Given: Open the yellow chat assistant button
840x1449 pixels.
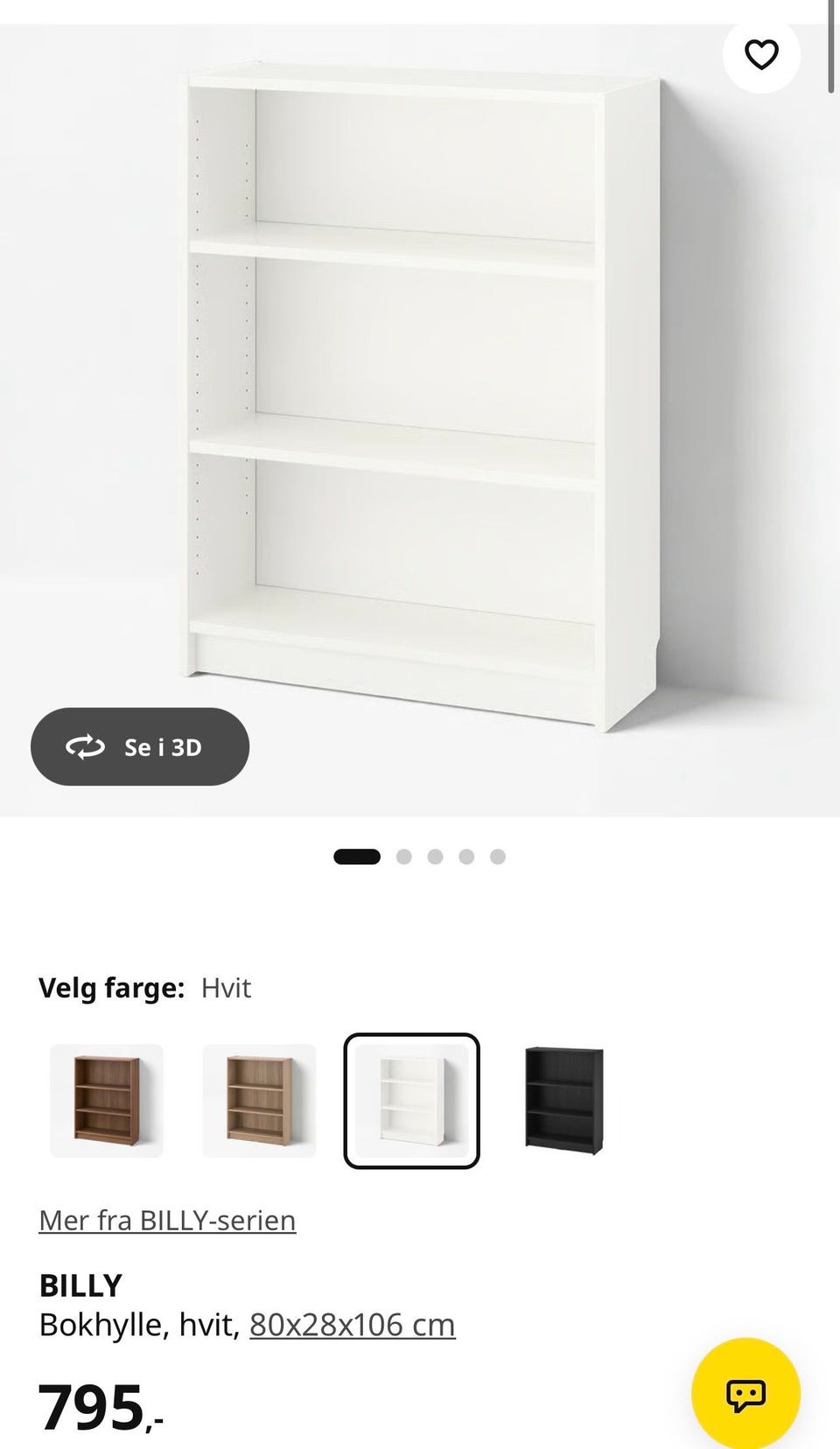Looking at the screenshot, I should 745,1392.
